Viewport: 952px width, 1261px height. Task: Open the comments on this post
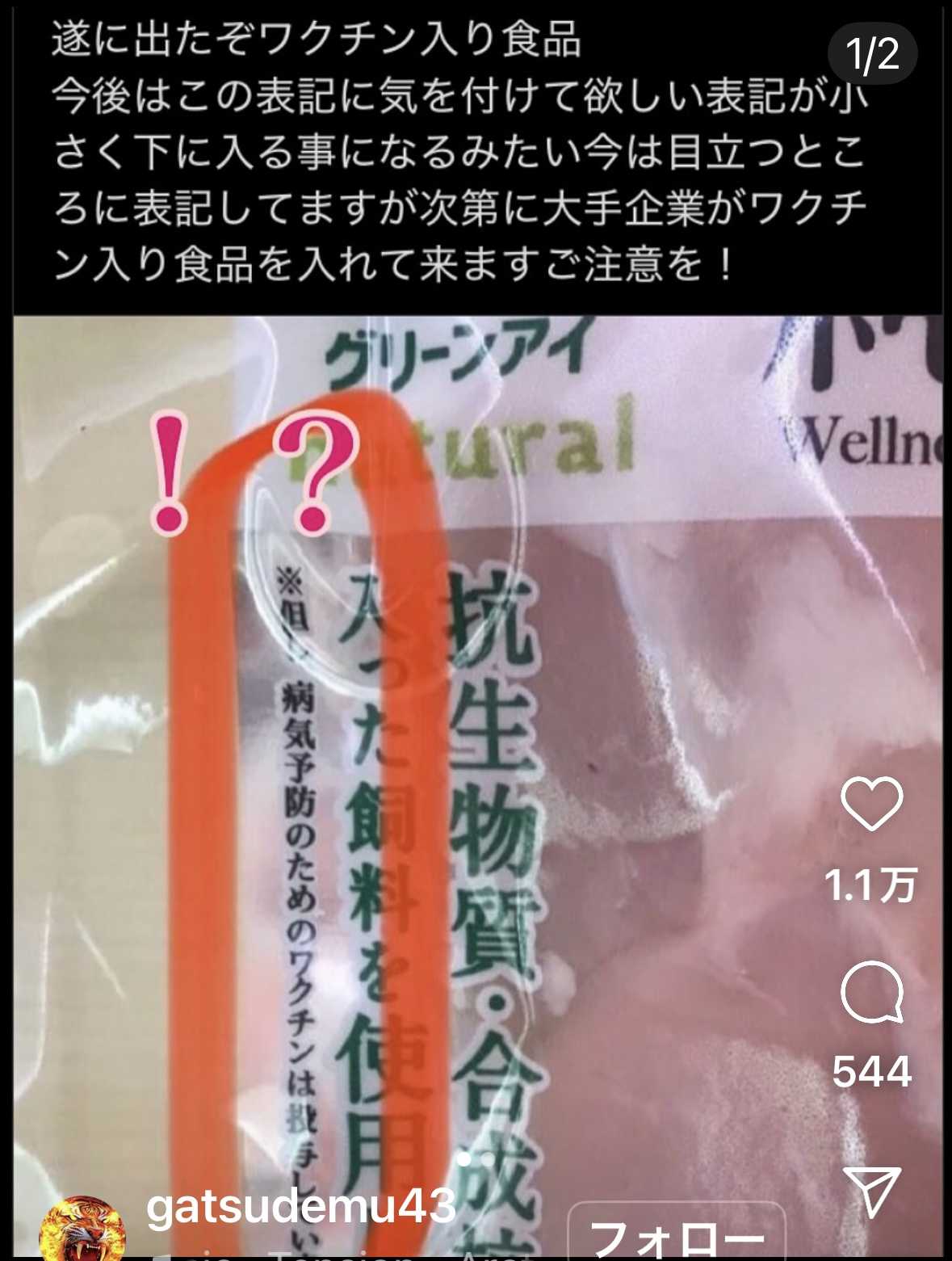click(871, 993)
